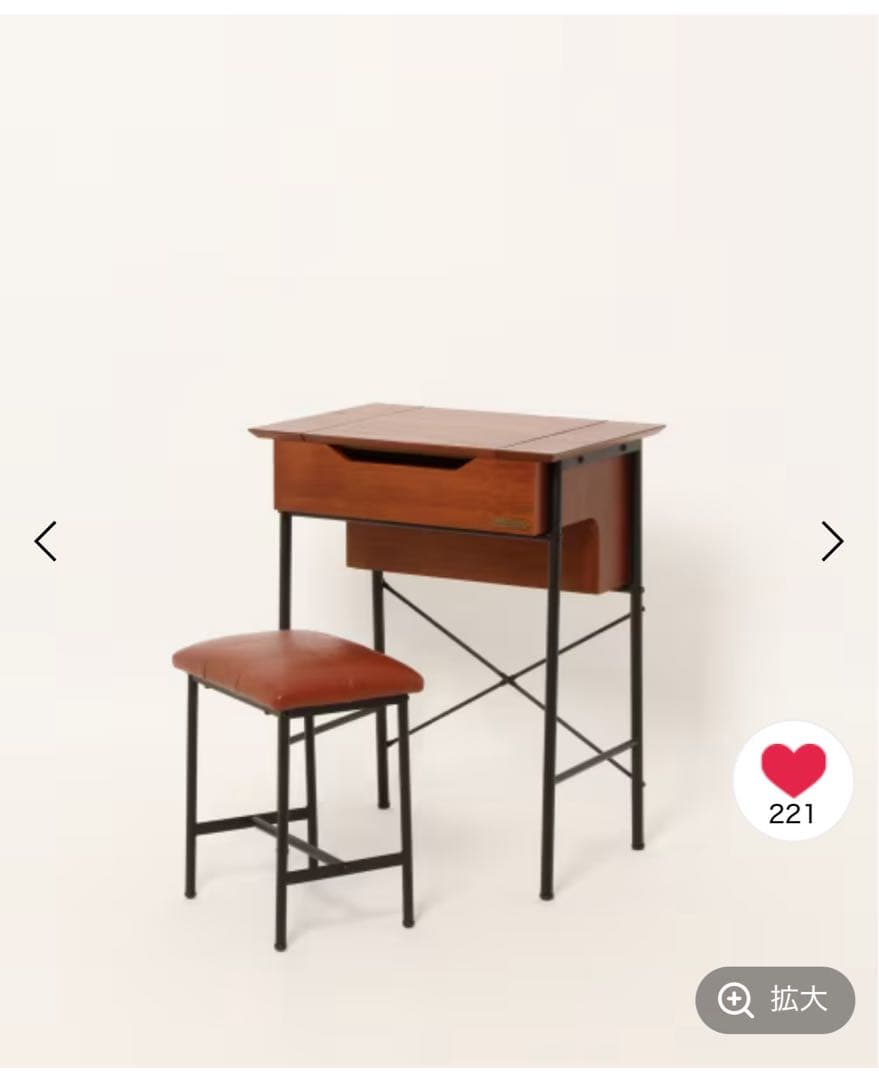Enlarge the image with the 拡大 button

point(775,999)
